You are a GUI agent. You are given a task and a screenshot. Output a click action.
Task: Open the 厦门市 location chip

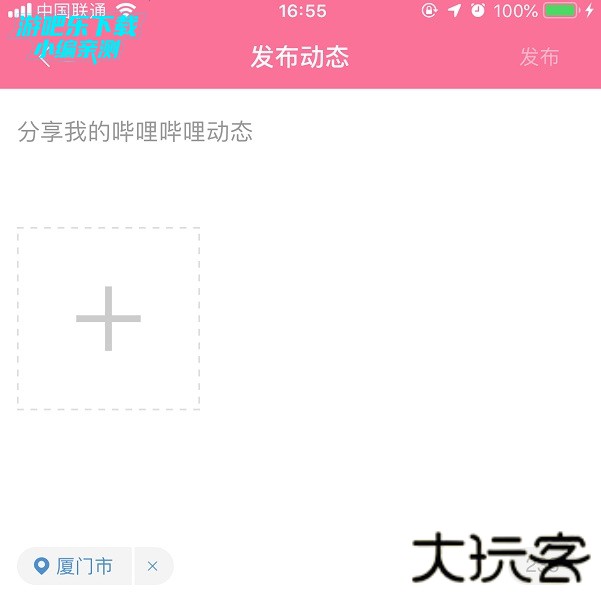coord(75,566)
